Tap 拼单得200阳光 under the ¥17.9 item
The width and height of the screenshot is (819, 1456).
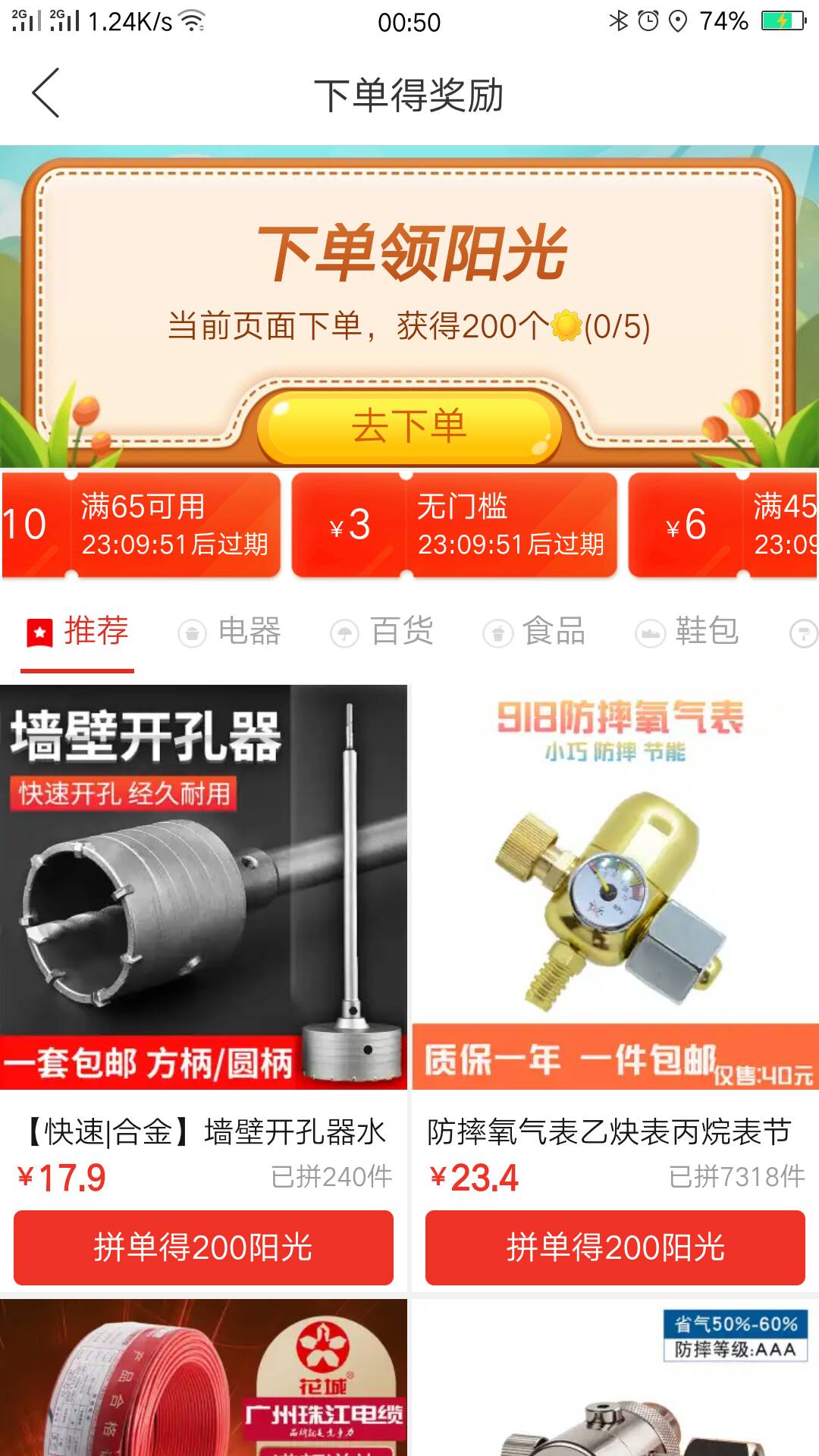coord(203,1247)
